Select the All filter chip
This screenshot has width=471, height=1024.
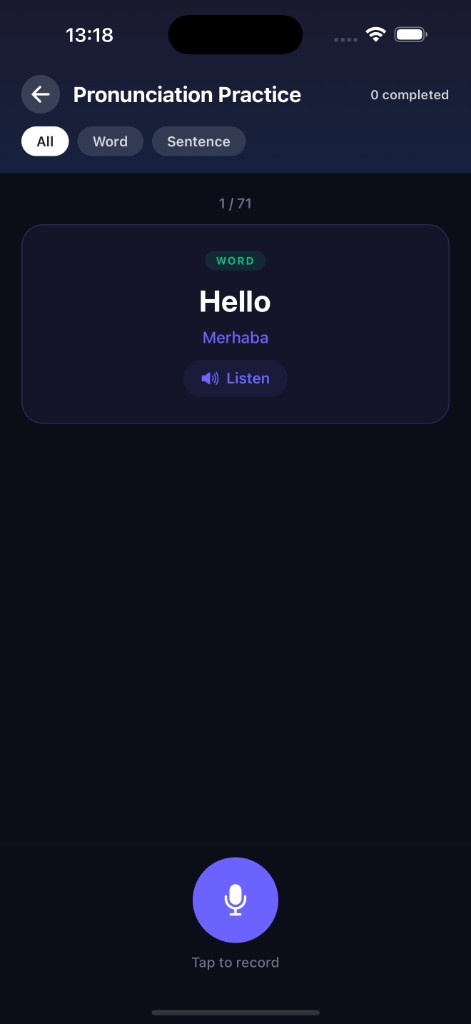(45, 142)
